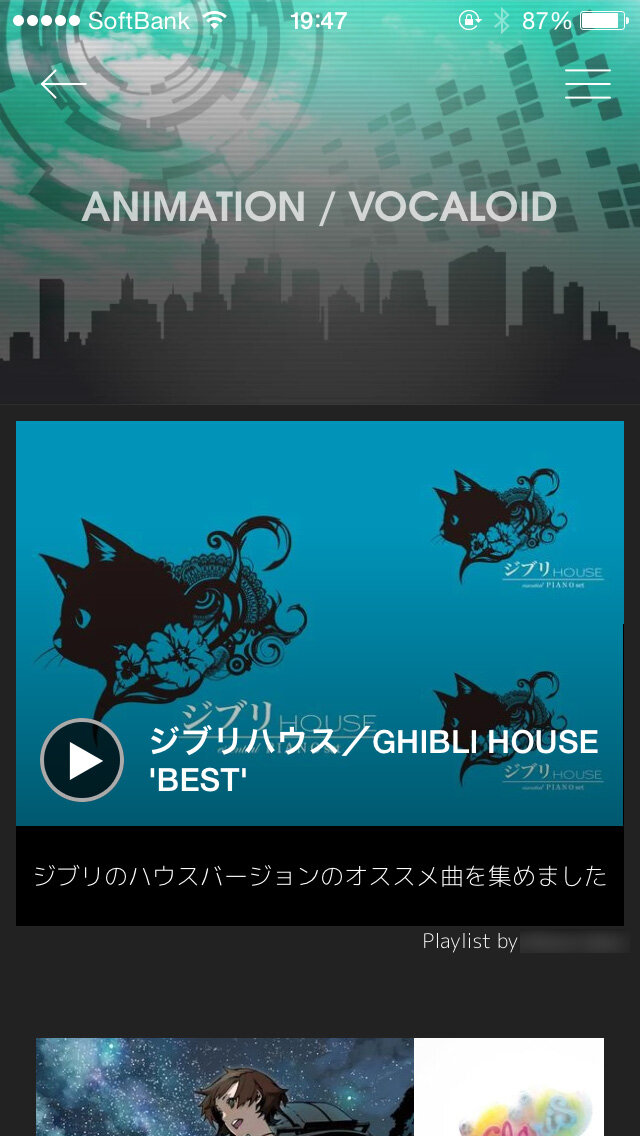Go back using the arrow icon
The width and height of the screenshot is (640, 1136).
(x=63, y=84)
